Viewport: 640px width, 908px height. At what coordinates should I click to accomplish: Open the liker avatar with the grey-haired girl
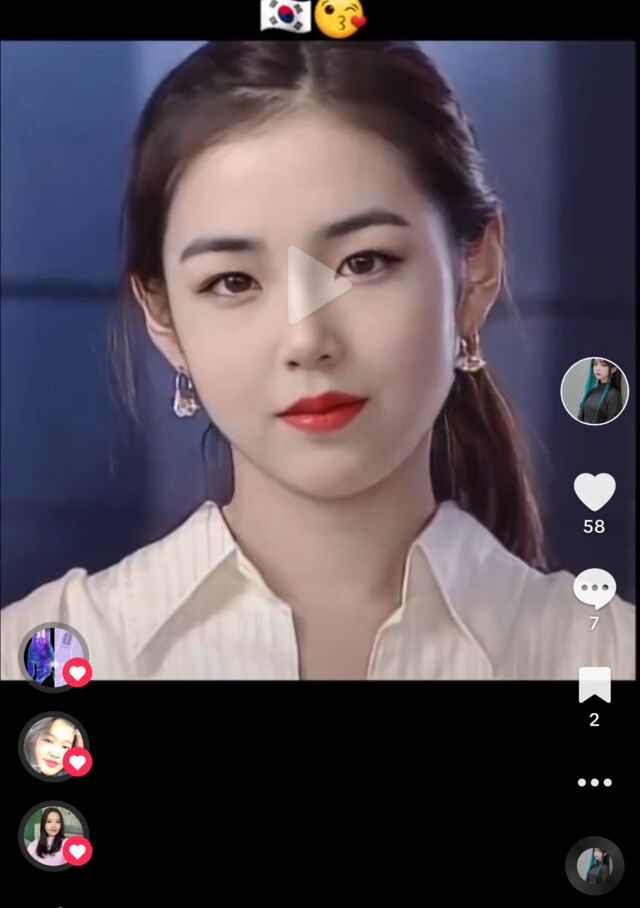[x=53, y=746]
